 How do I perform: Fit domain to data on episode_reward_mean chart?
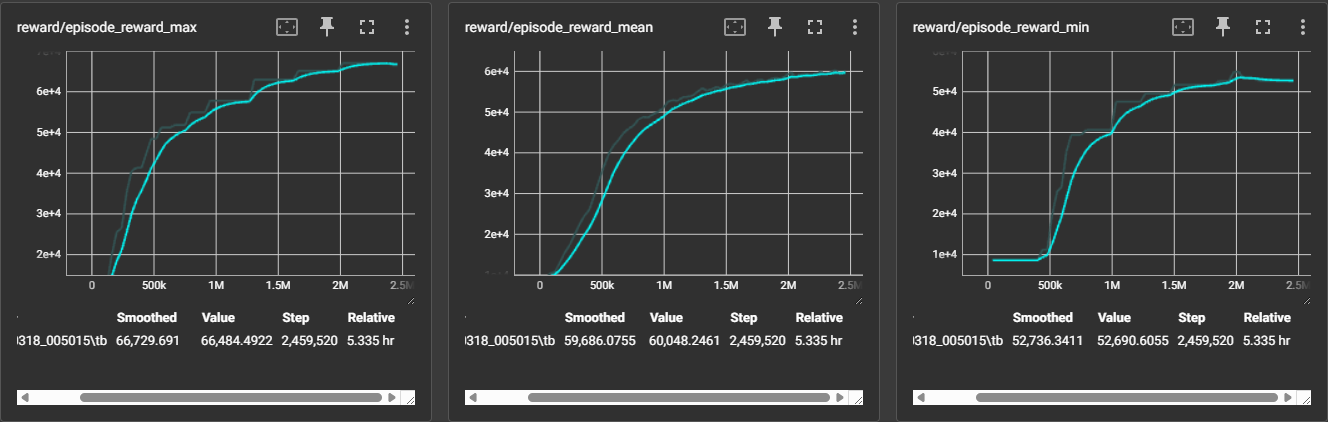click(735, 27)
